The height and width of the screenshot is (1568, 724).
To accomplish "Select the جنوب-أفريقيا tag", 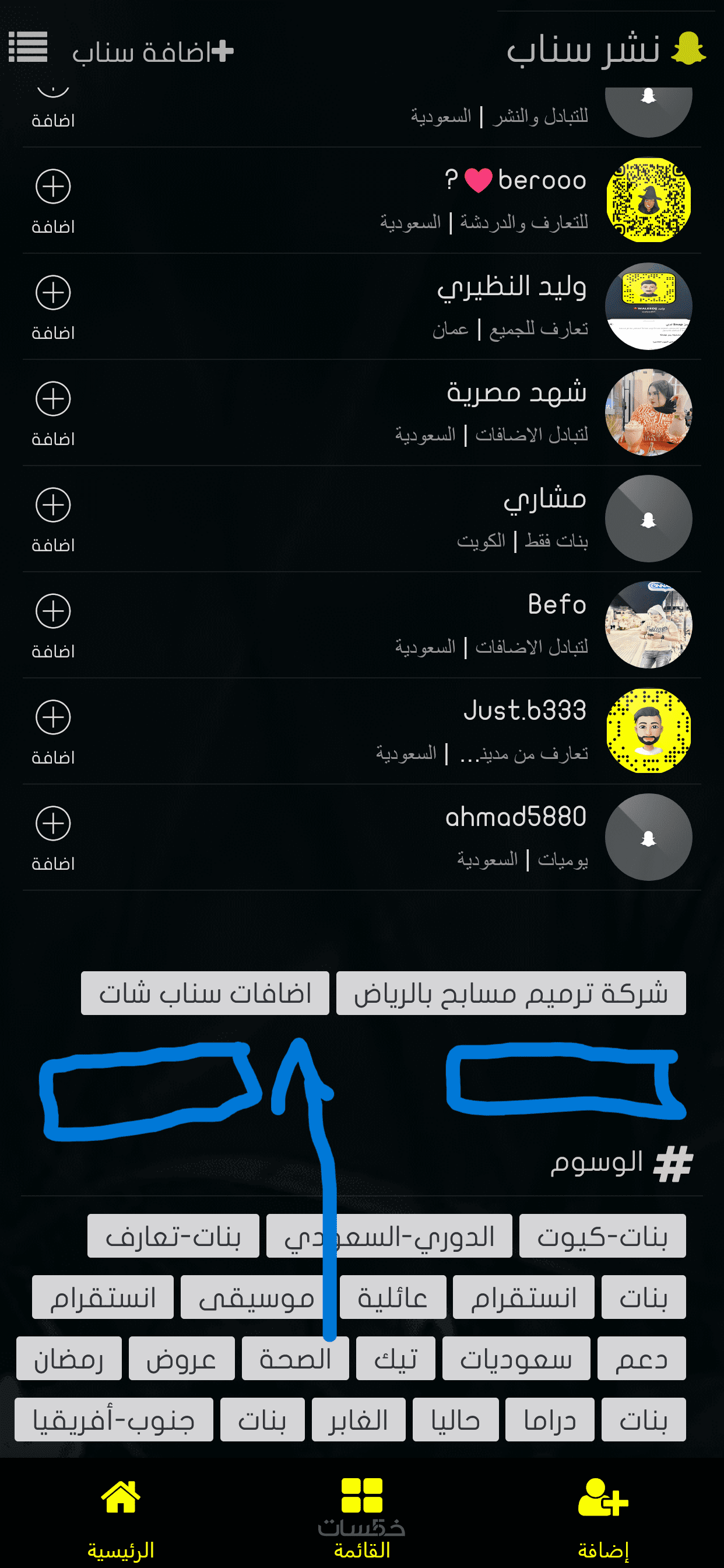I will (114, 1419).
